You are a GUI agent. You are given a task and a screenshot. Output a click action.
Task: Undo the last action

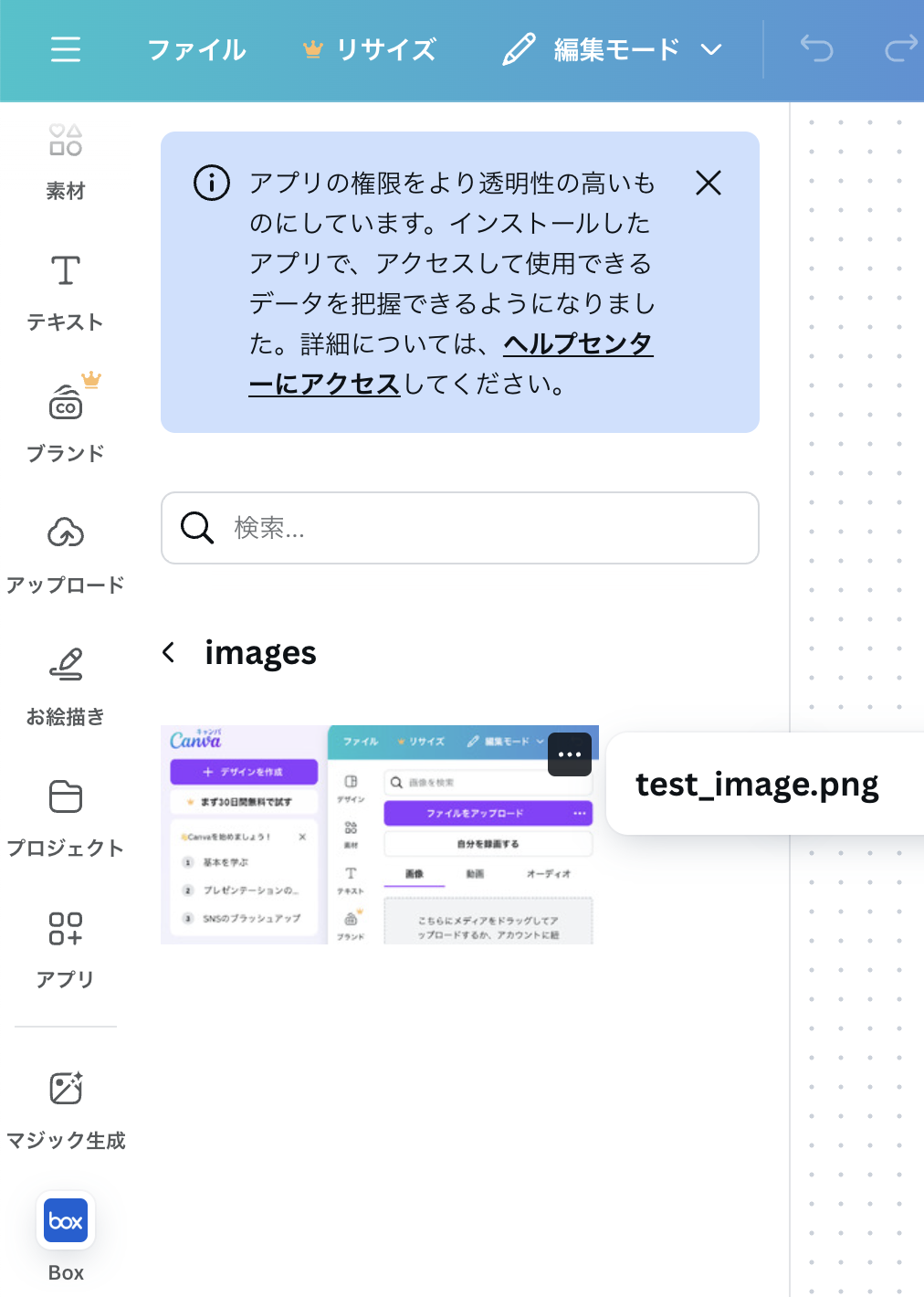(816, 48)
